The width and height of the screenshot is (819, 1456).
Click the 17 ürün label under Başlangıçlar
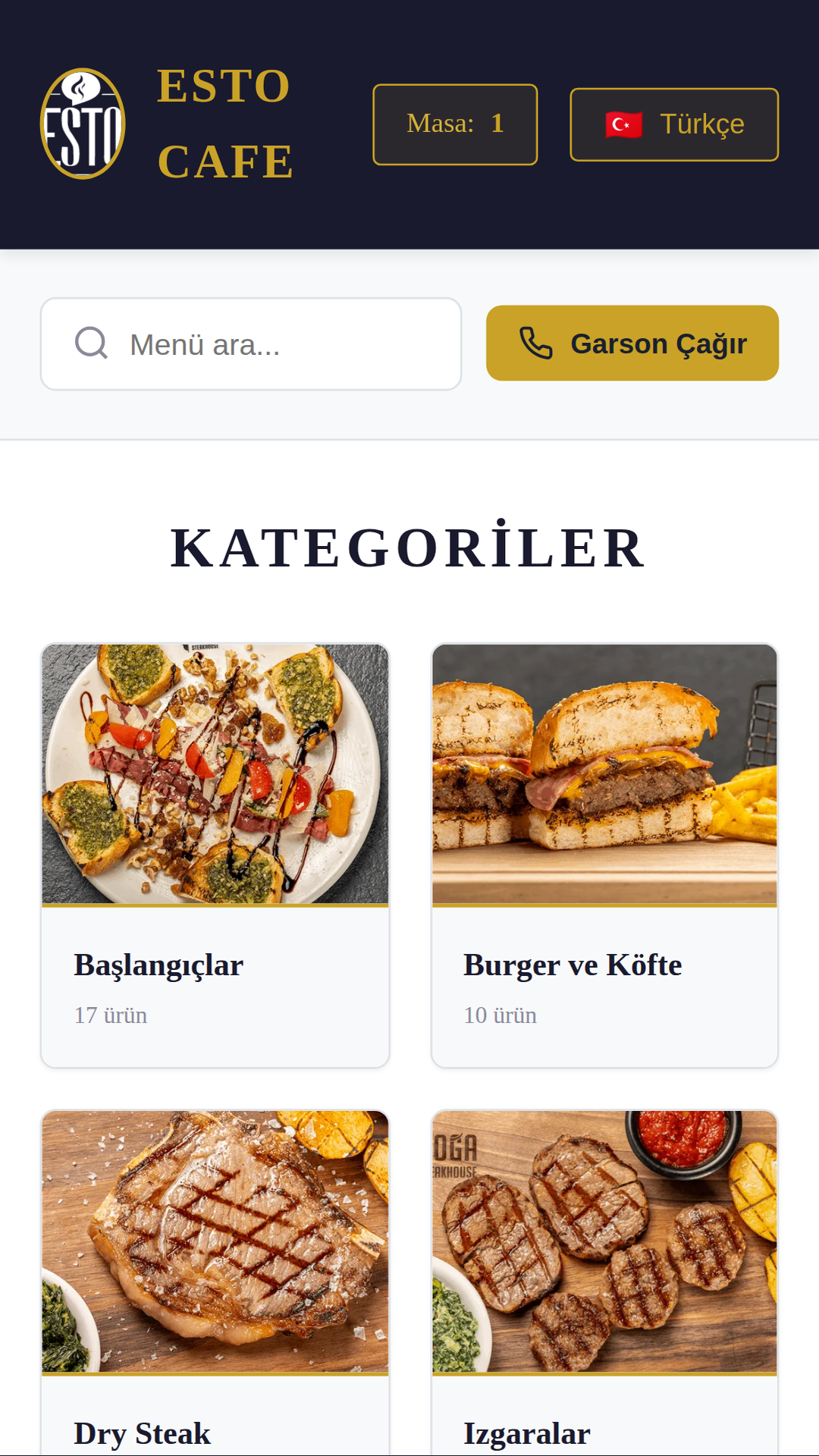click(x=109, y=1015)
